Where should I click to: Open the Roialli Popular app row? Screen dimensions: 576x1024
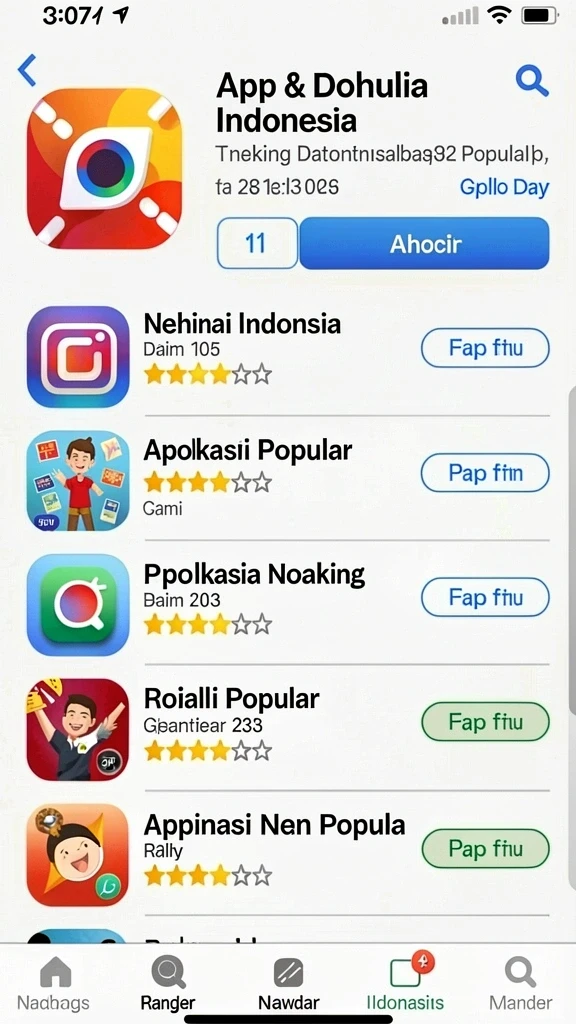[x=288, y=729]
